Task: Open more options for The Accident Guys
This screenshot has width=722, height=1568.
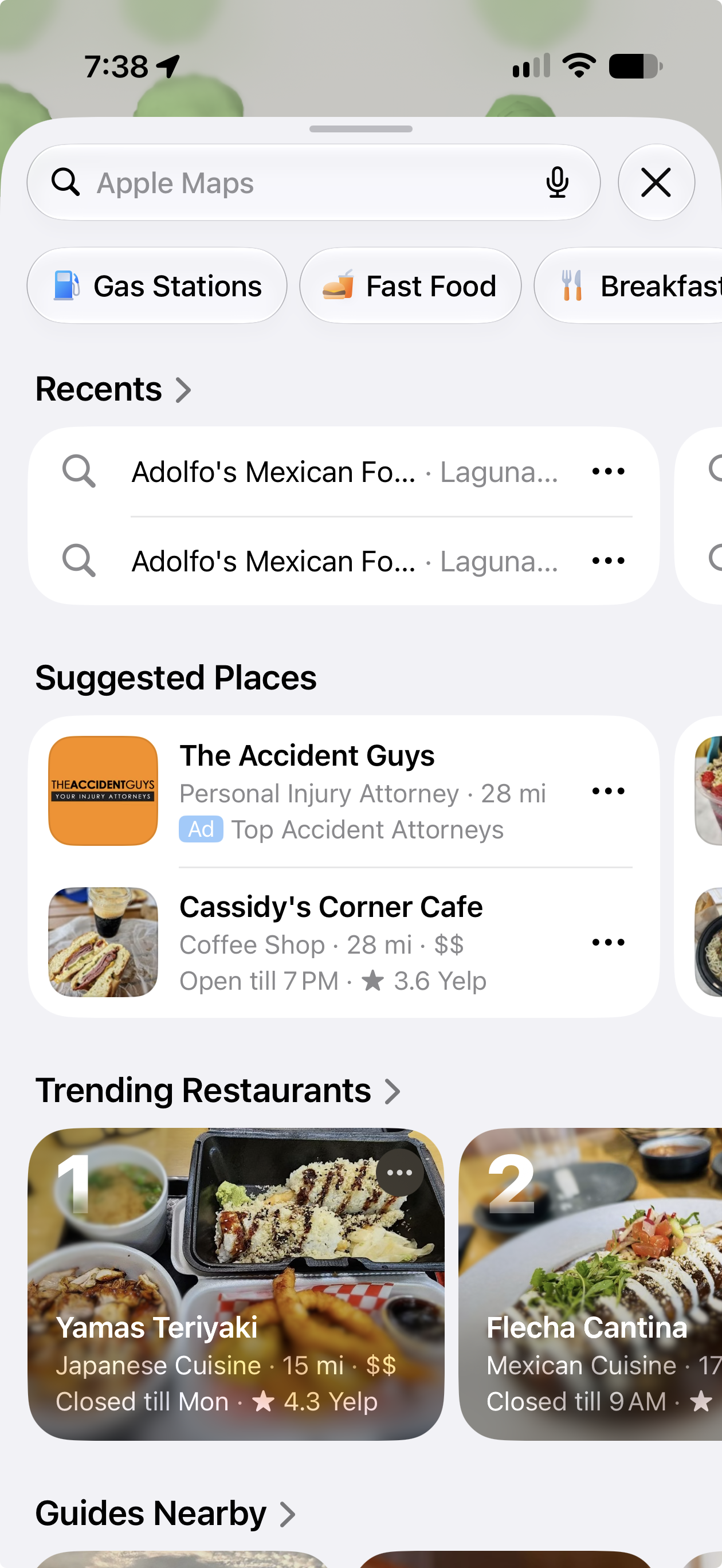Action: 608,791
